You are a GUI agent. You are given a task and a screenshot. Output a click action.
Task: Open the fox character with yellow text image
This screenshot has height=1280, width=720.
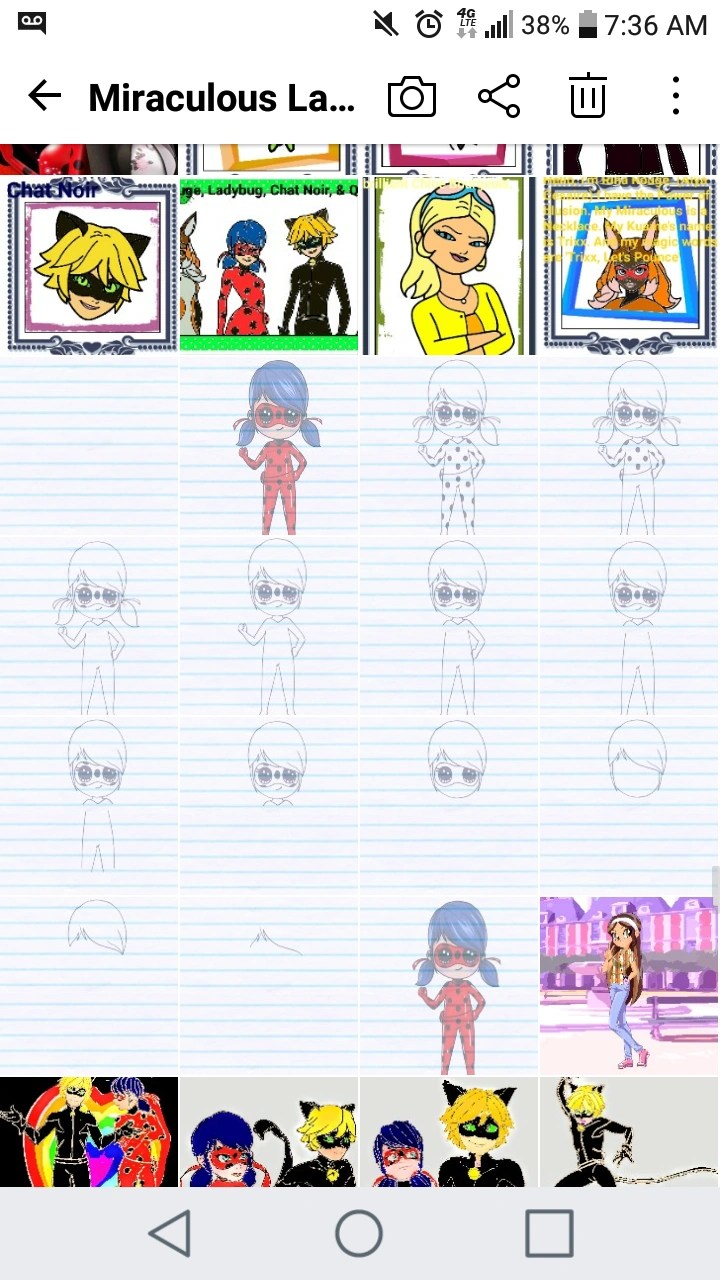(629, 265)
